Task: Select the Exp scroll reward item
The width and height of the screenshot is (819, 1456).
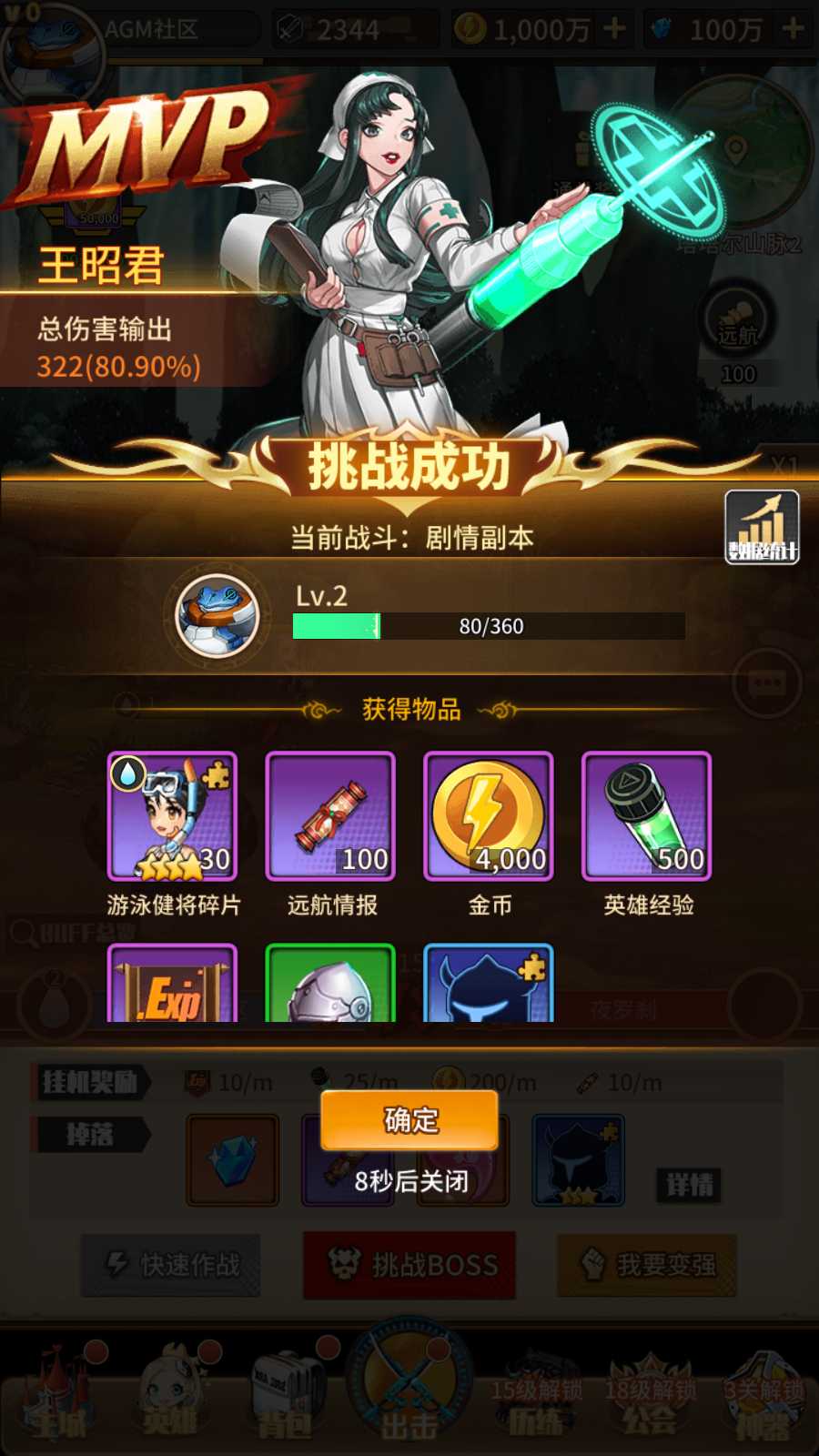Action: 172,985
